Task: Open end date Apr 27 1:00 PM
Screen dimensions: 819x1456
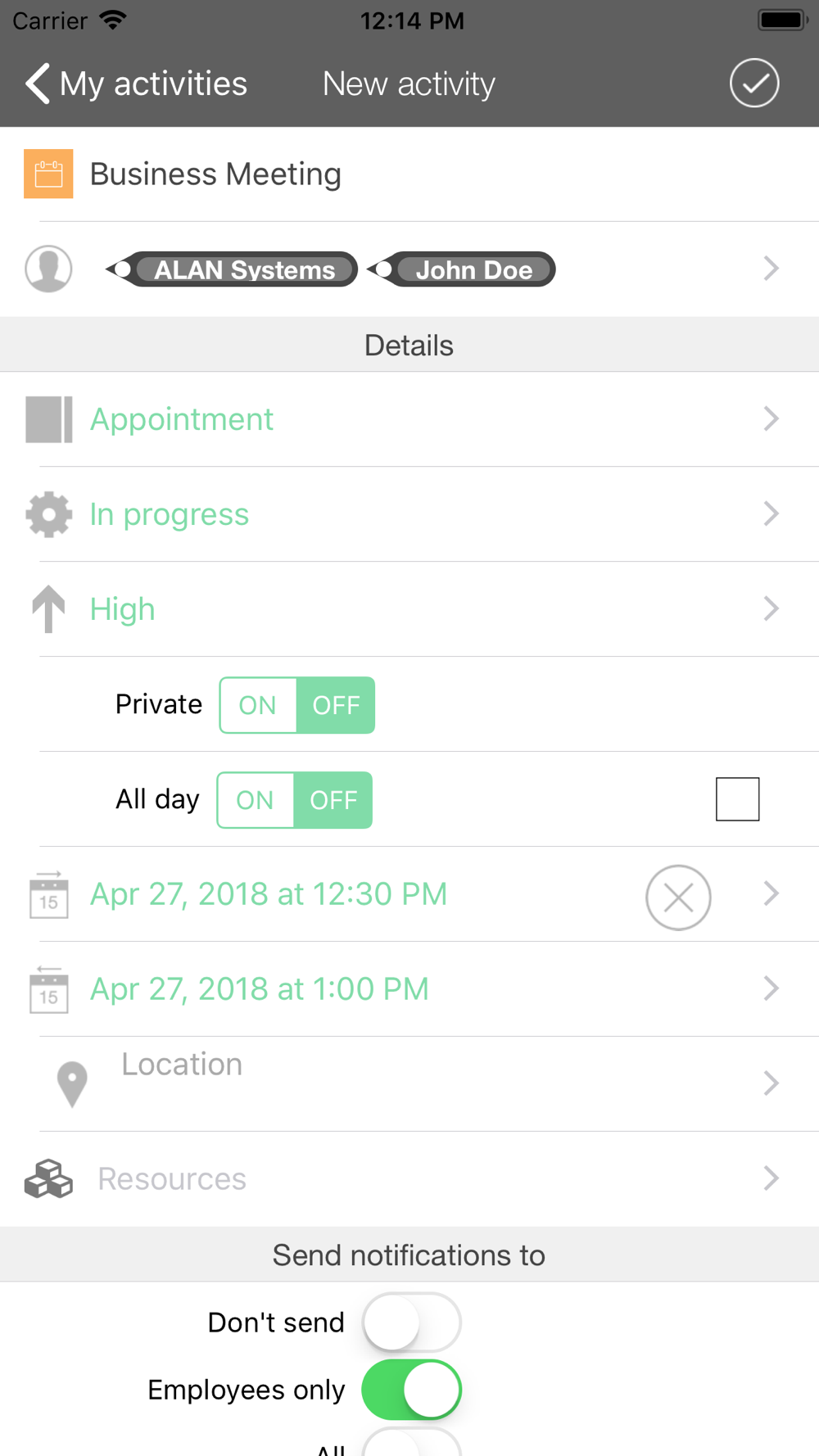Action: (x=409, y=989)
